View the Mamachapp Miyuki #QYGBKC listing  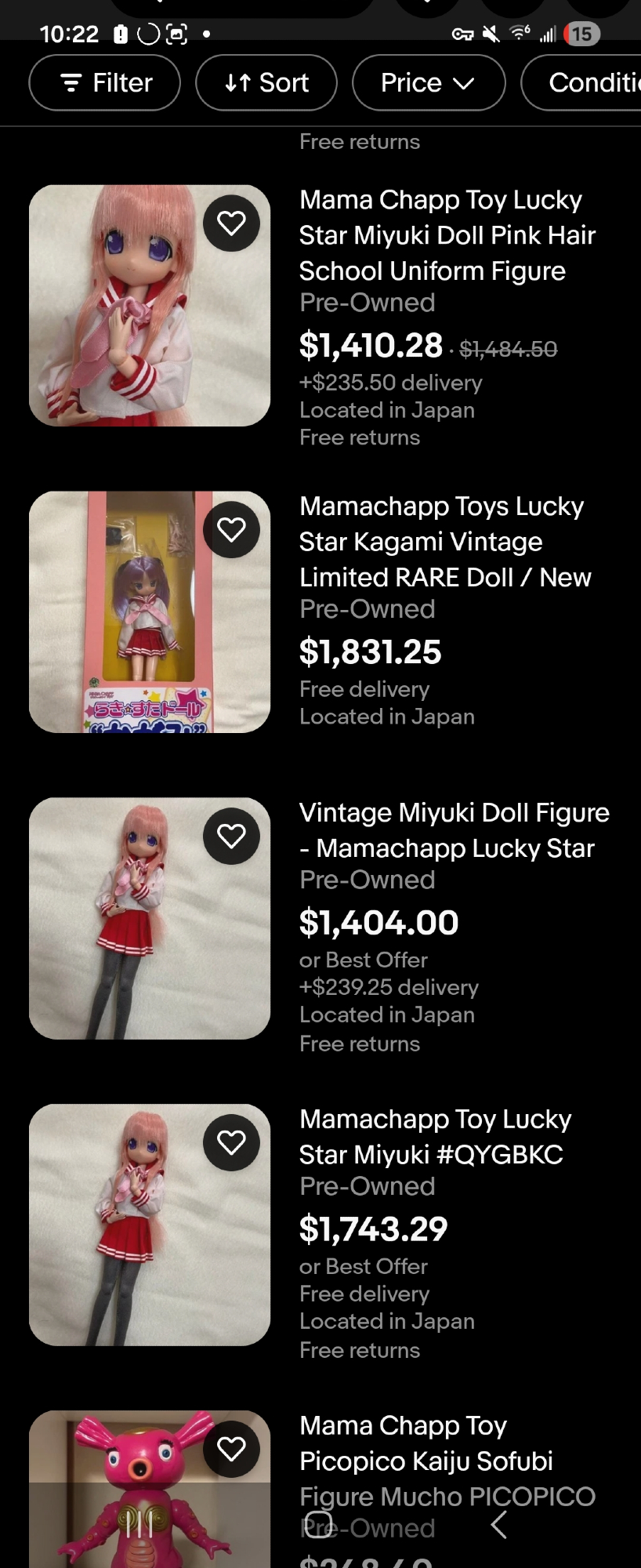(435, 1137)
